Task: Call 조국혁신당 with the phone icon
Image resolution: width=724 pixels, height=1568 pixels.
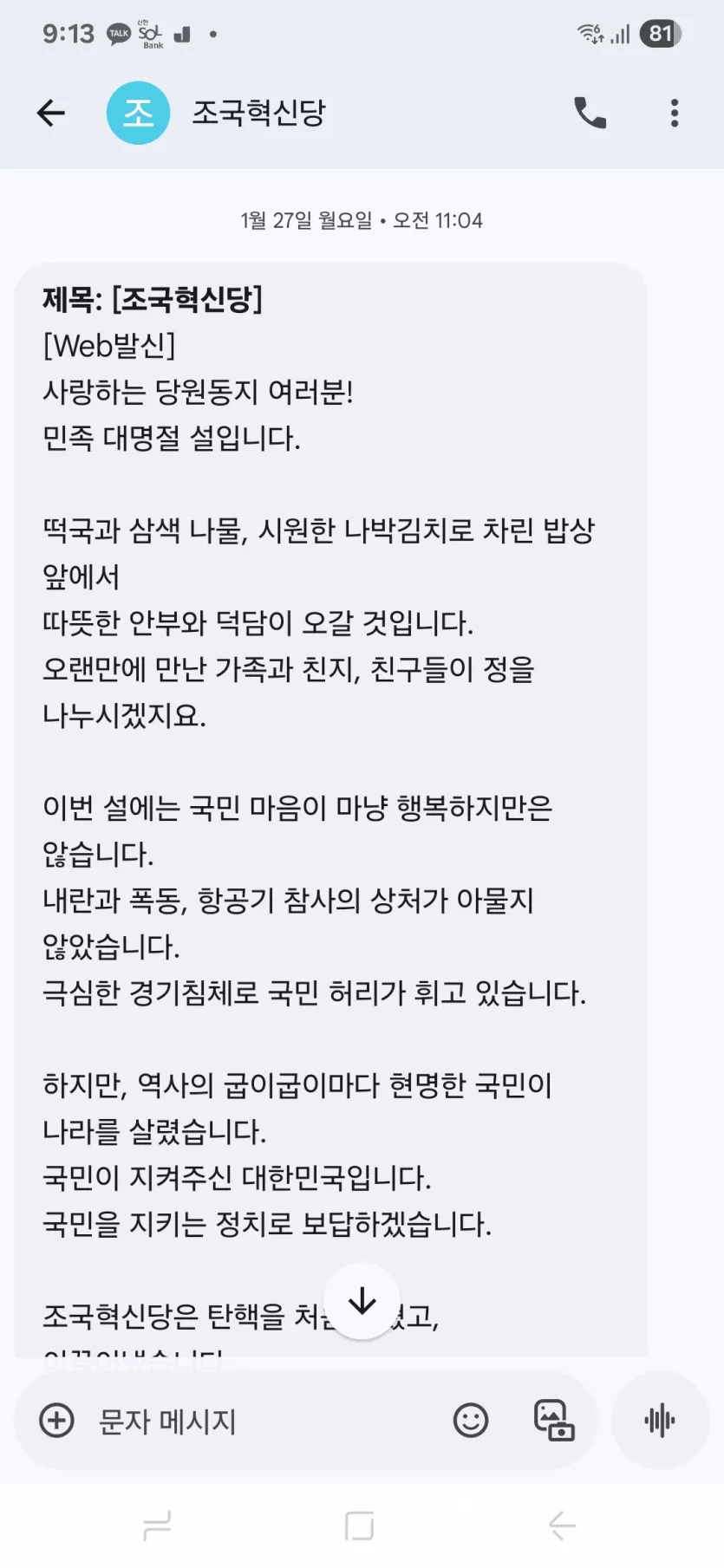Action: pyautogui.click(x=590, y=113)
